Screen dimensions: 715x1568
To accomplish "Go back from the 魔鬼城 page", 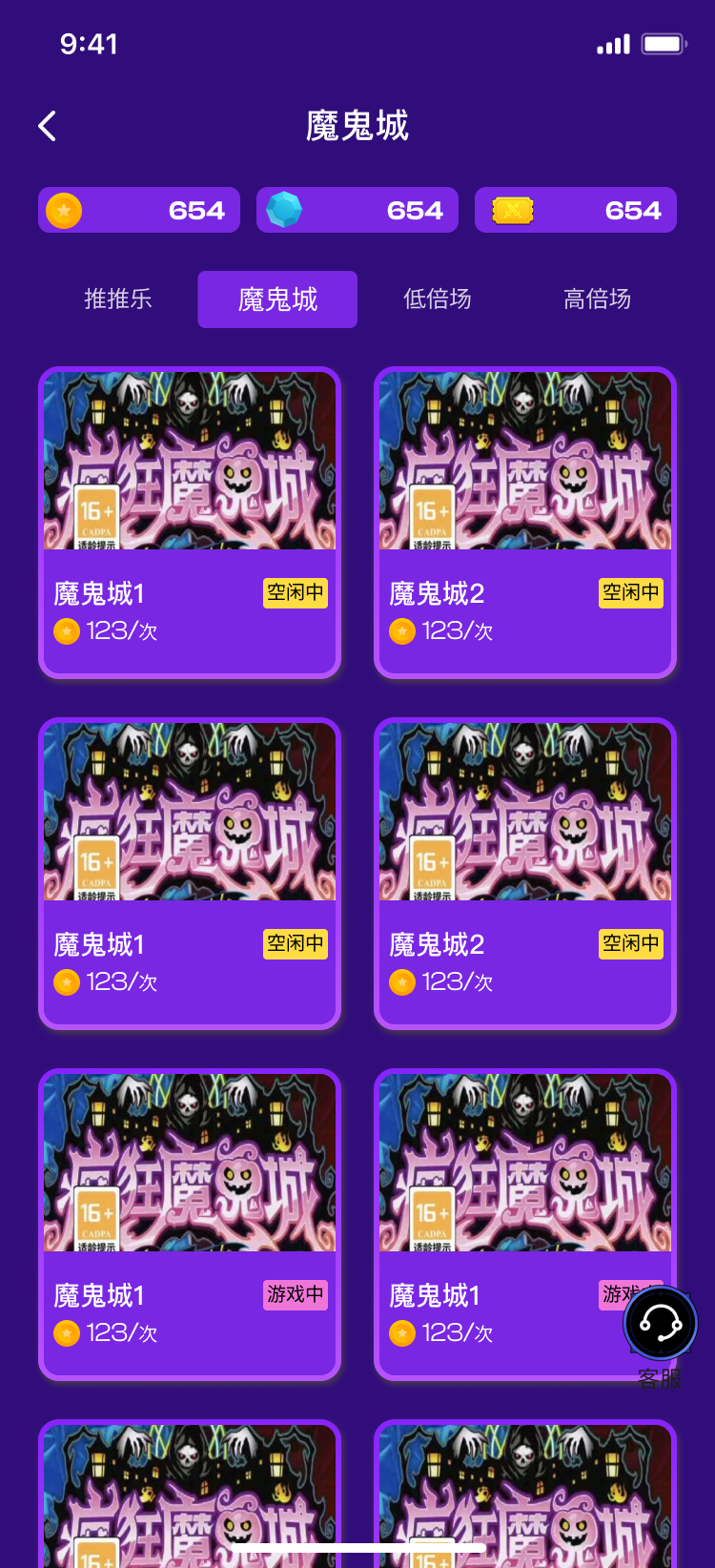I will click(48, 126).
